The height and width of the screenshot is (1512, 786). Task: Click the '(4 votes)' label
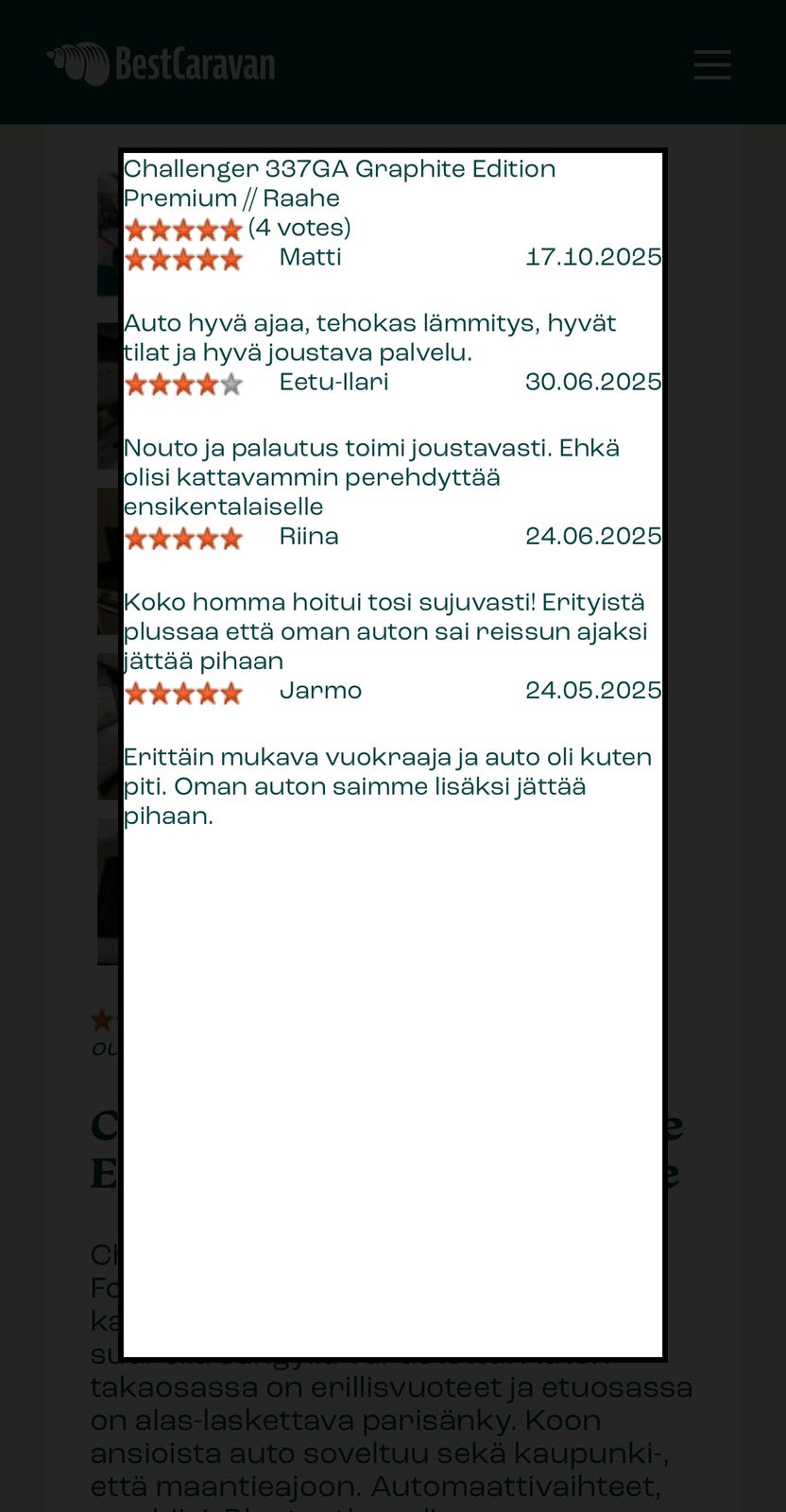click(299, 228)
